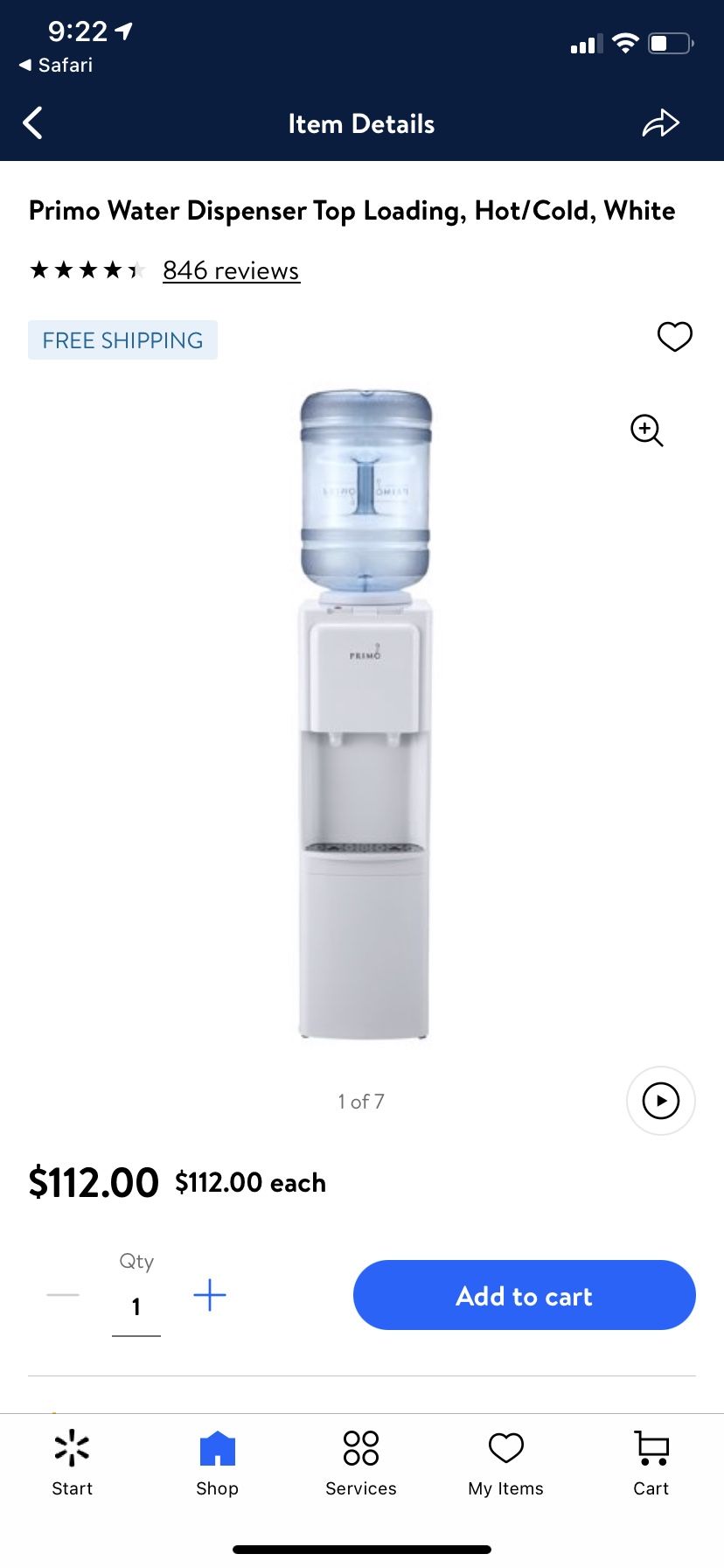
Task: Decrease quantity with the minus button
Action: click(x=63, y=1295)
